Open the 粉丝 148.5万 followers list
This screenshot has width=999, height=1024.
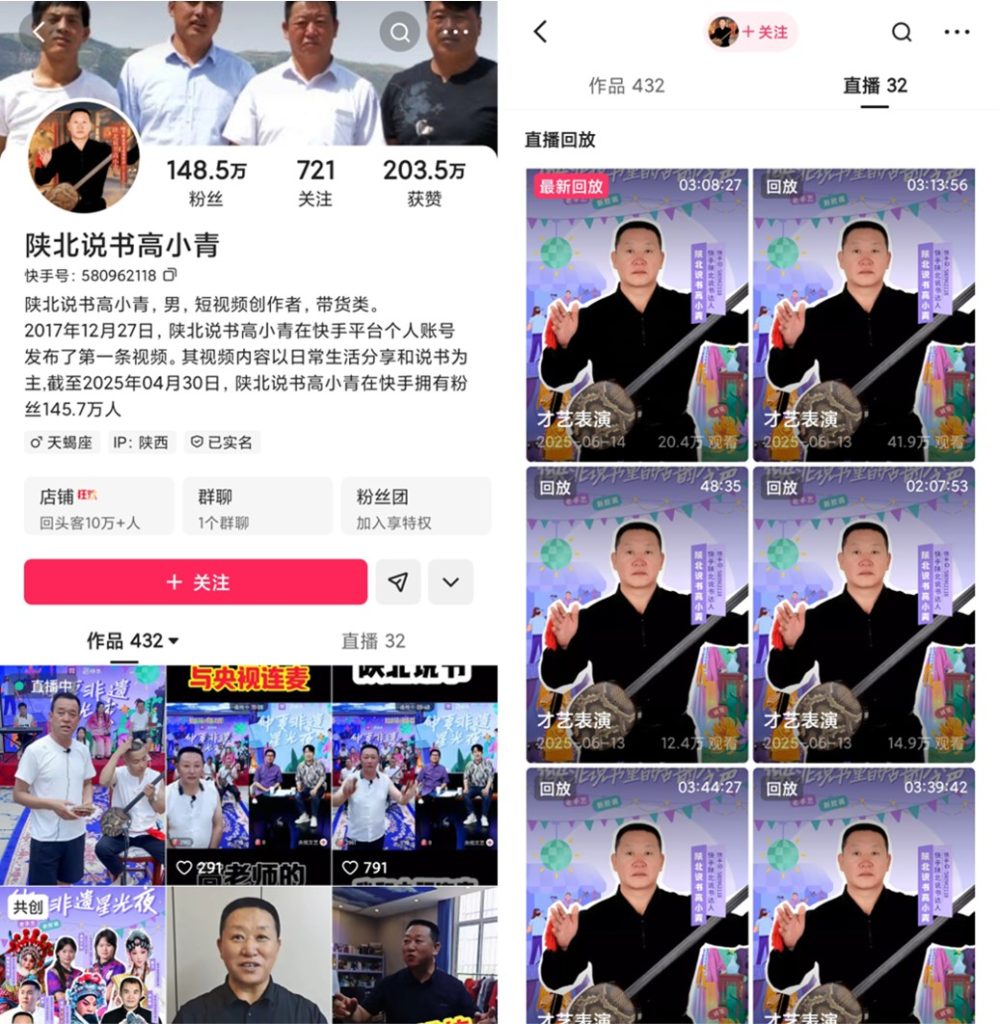click(206, 182)
